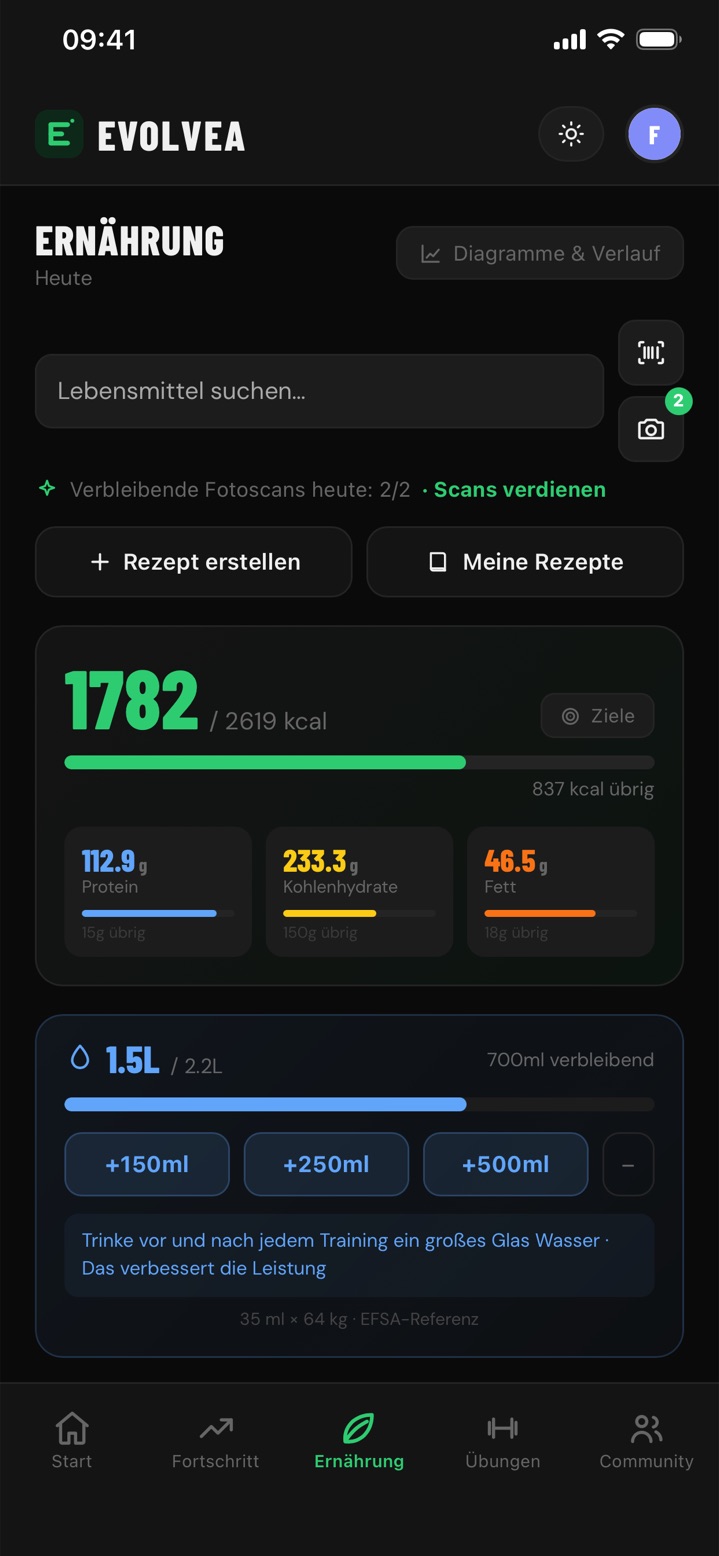The image size is (719, 1556).
Task: Open the Ziele goals button
Action: 598,716
